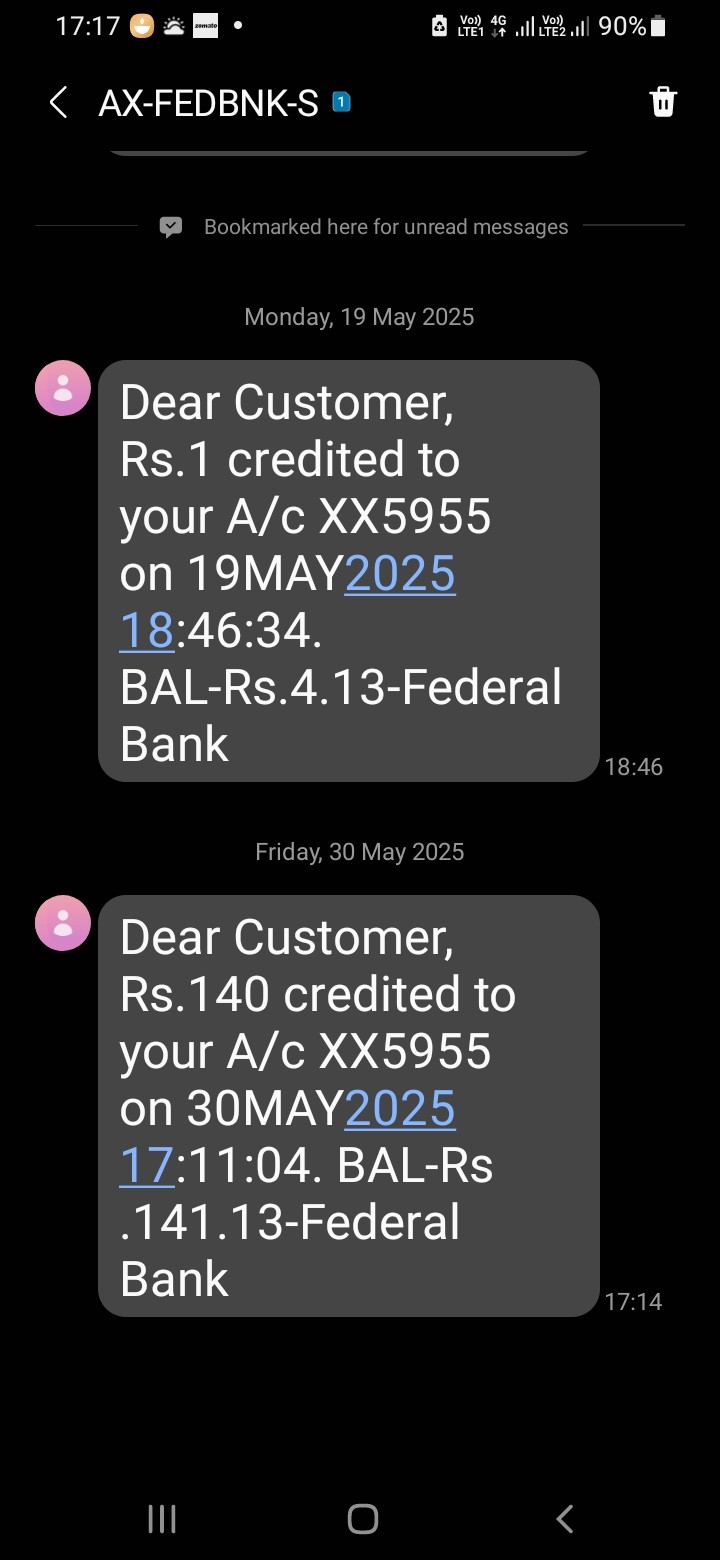
Task: Tap the sender avatar beside the Rs.140 credited message
Action: 63,923
